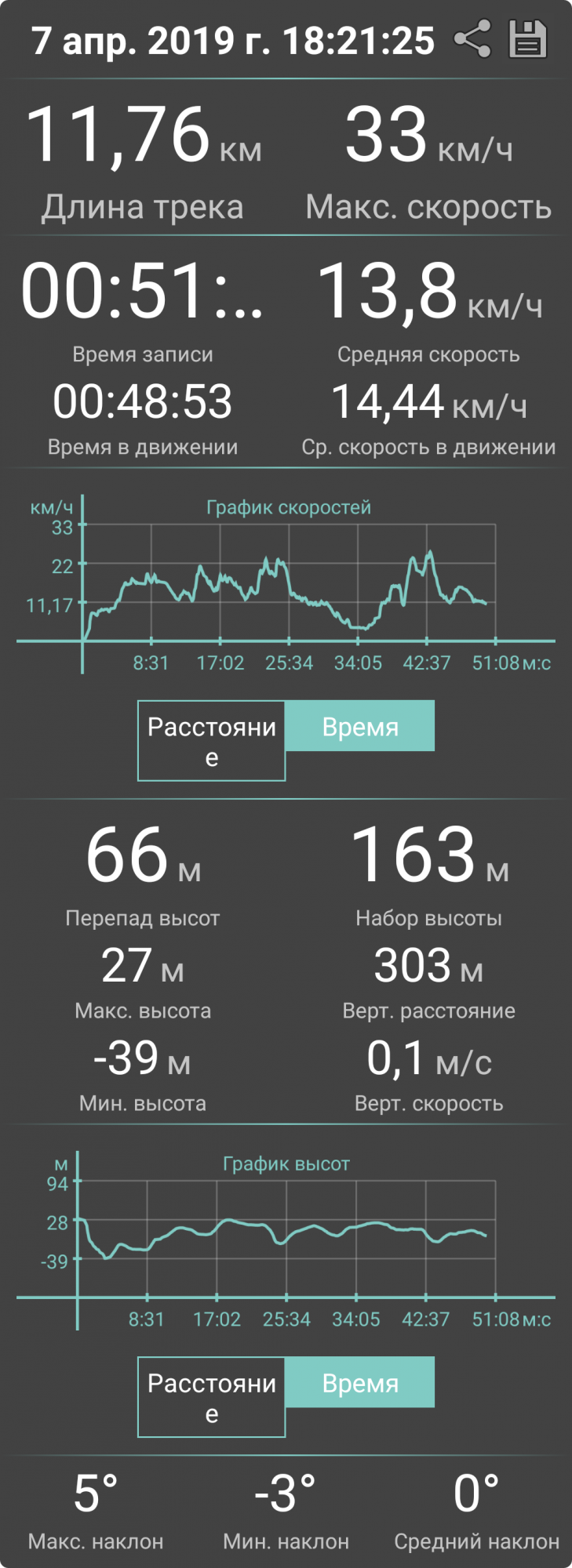572x1568 pixels.
Task: Switch altitude graph to Расстояние
Action: pyautogui.click(x=212, y=1396)
